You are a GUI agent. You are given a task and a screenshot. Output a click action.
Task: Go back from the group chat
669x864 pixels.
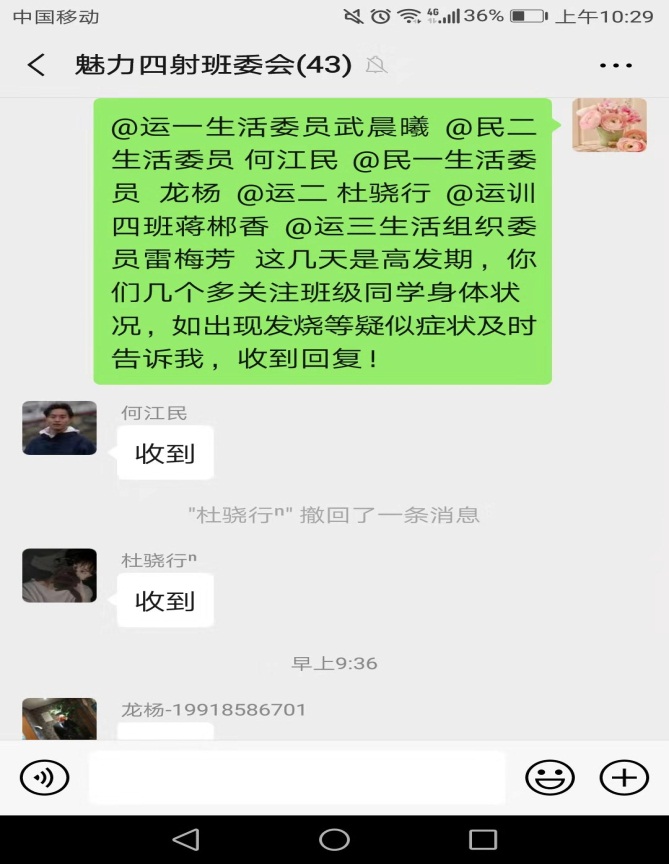click(36, 66)
